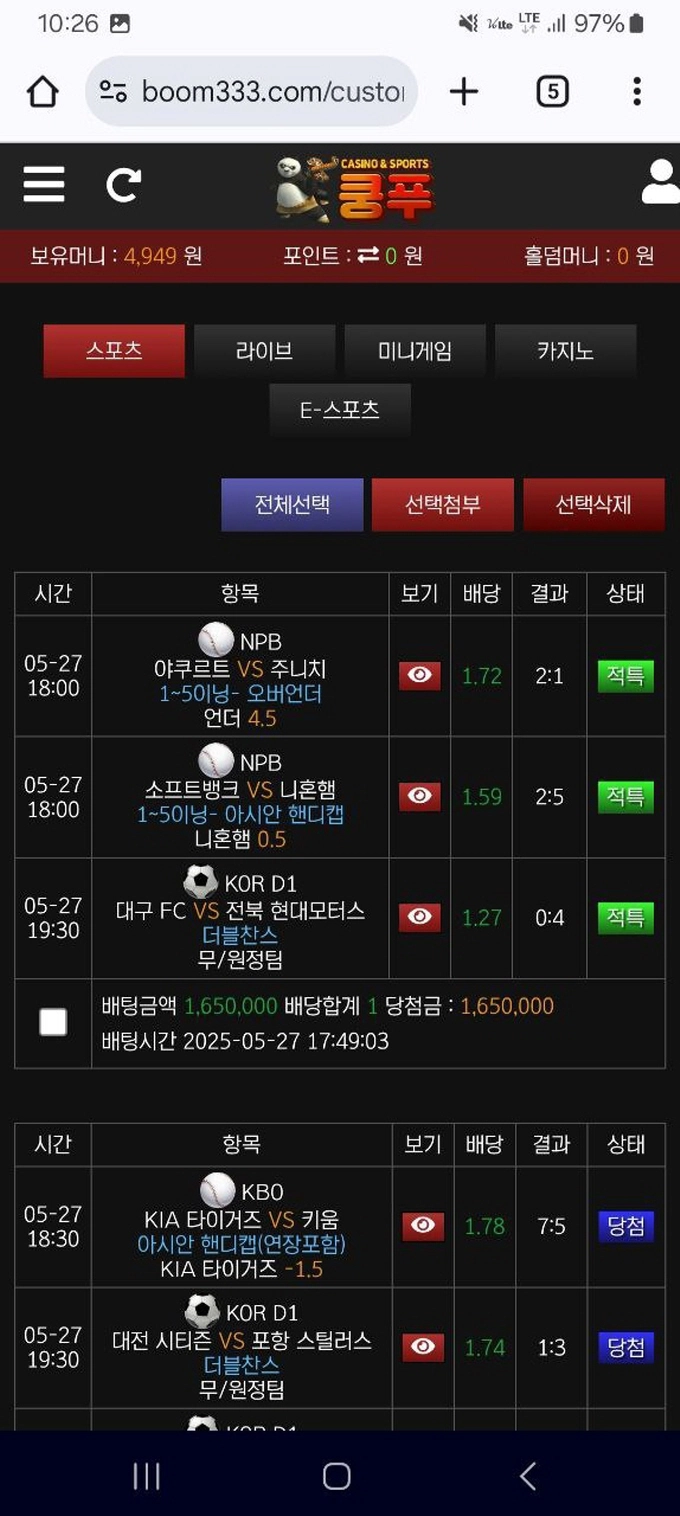The width and height of the screenshot is (680, 1516).
Task: View details for 대구 FC match
Action: [x=419, y=917]
